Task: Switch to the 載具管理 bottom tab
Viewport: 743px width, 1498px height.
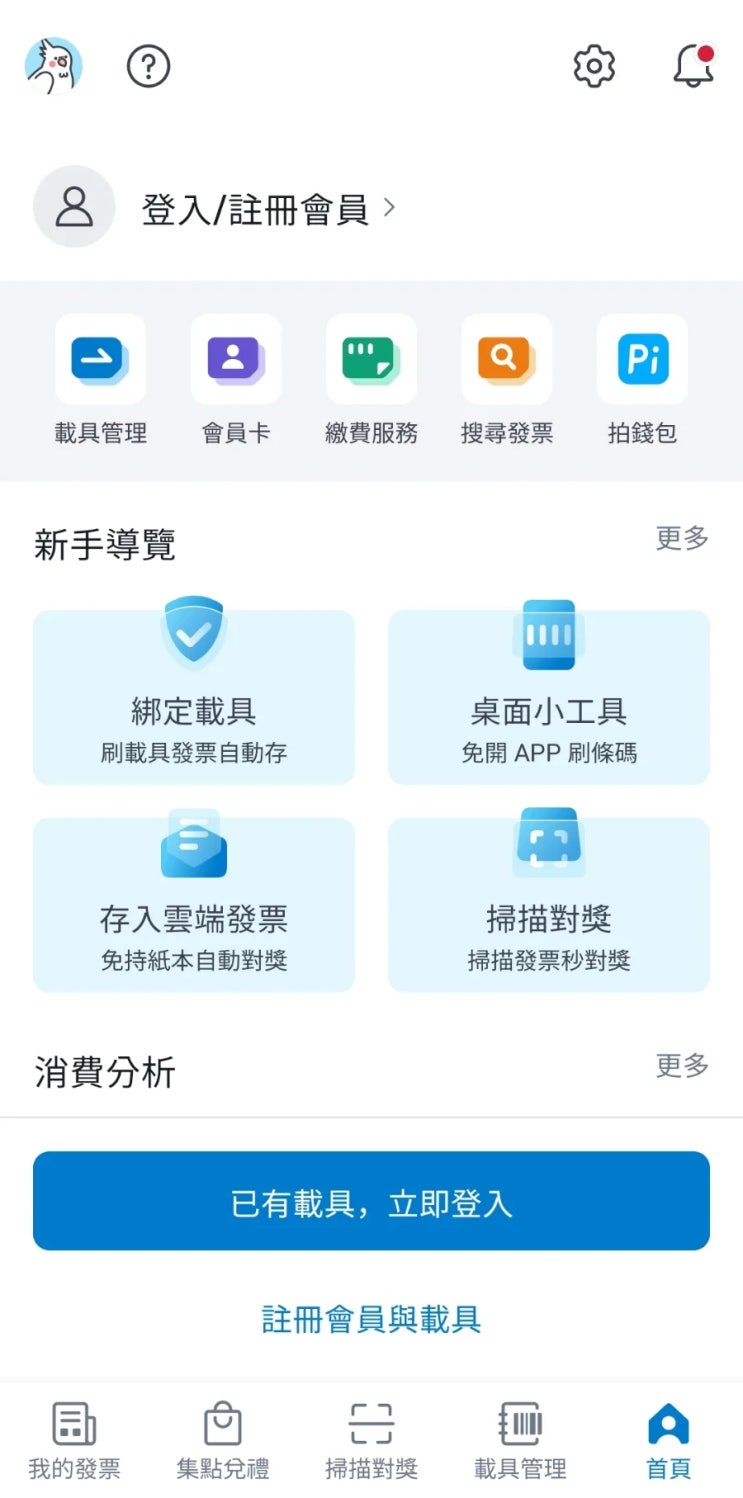Action: pyautogui.click(x=520, y=1441)
